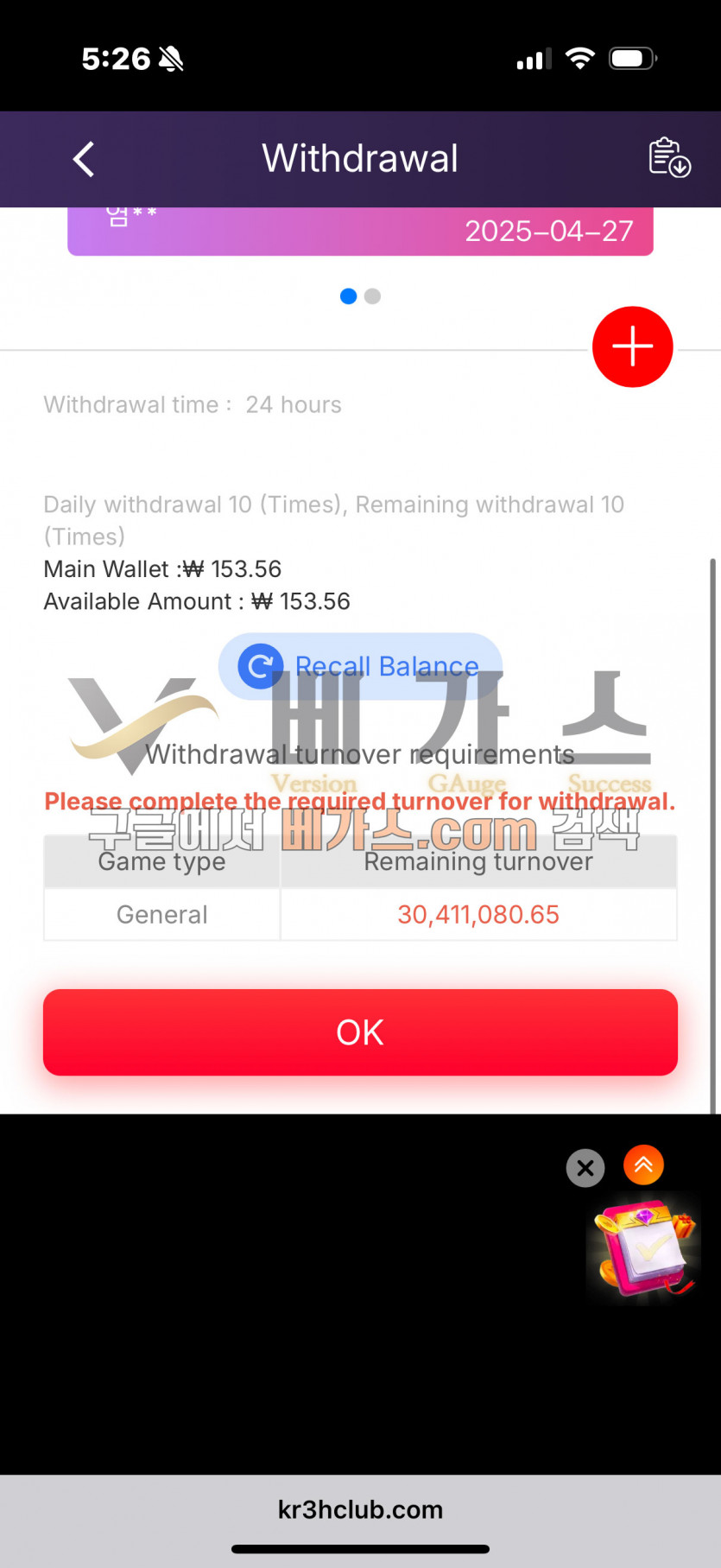Image resolution: width=721 pixels, height=1568 pixels.
Task: Dismiss the floating reward widget
Action: [585, 1168]
